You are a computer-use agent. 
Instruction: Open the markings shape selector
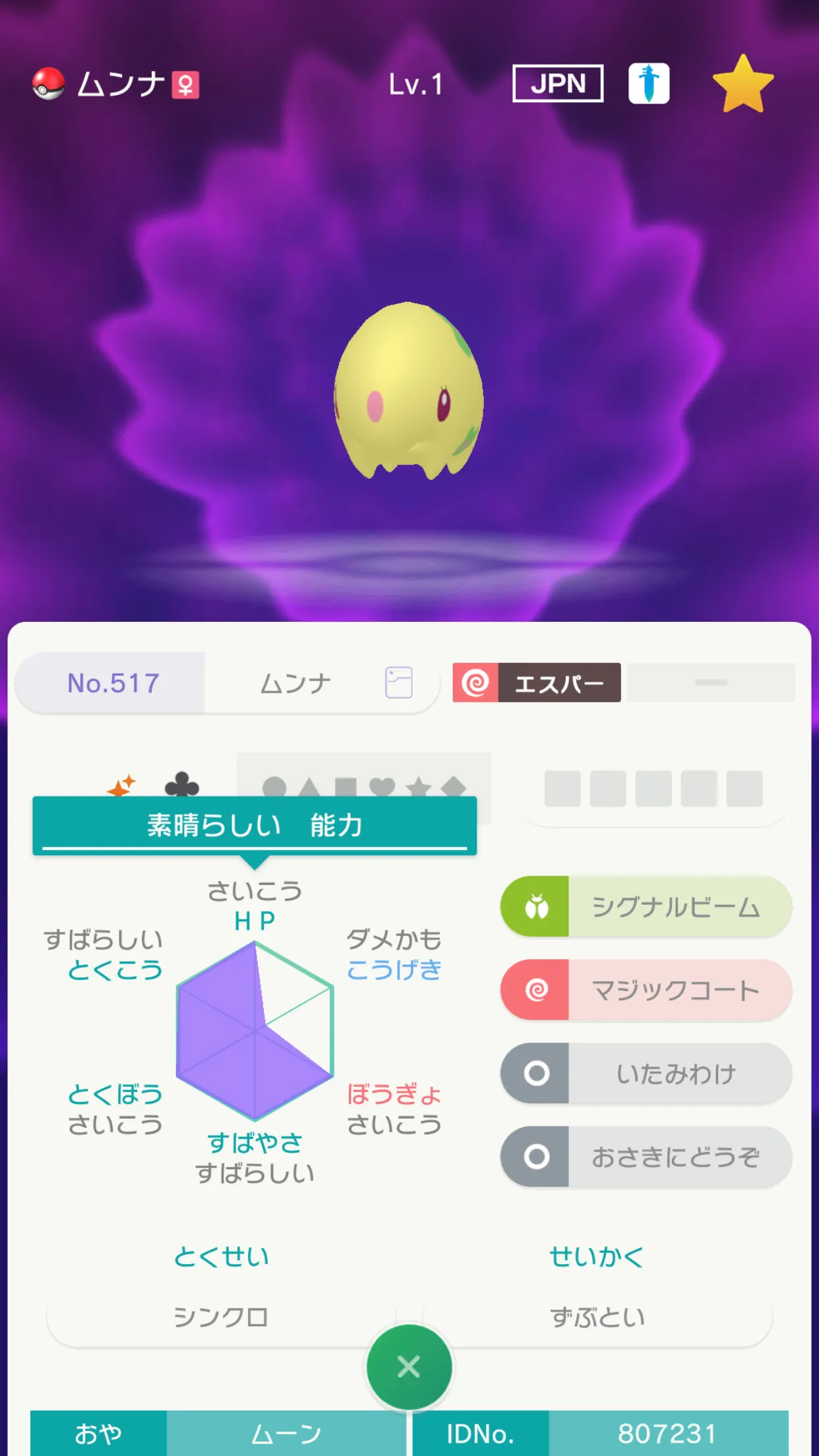364,785
